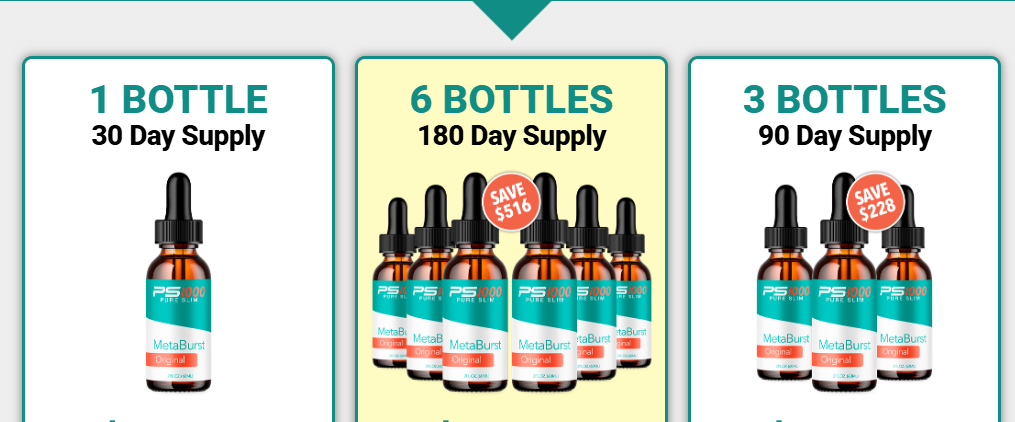This screenshot has height=422, width=1015.
Task: Select the 1 Bottle 30 Day Supply package
Action: [178, 240]
